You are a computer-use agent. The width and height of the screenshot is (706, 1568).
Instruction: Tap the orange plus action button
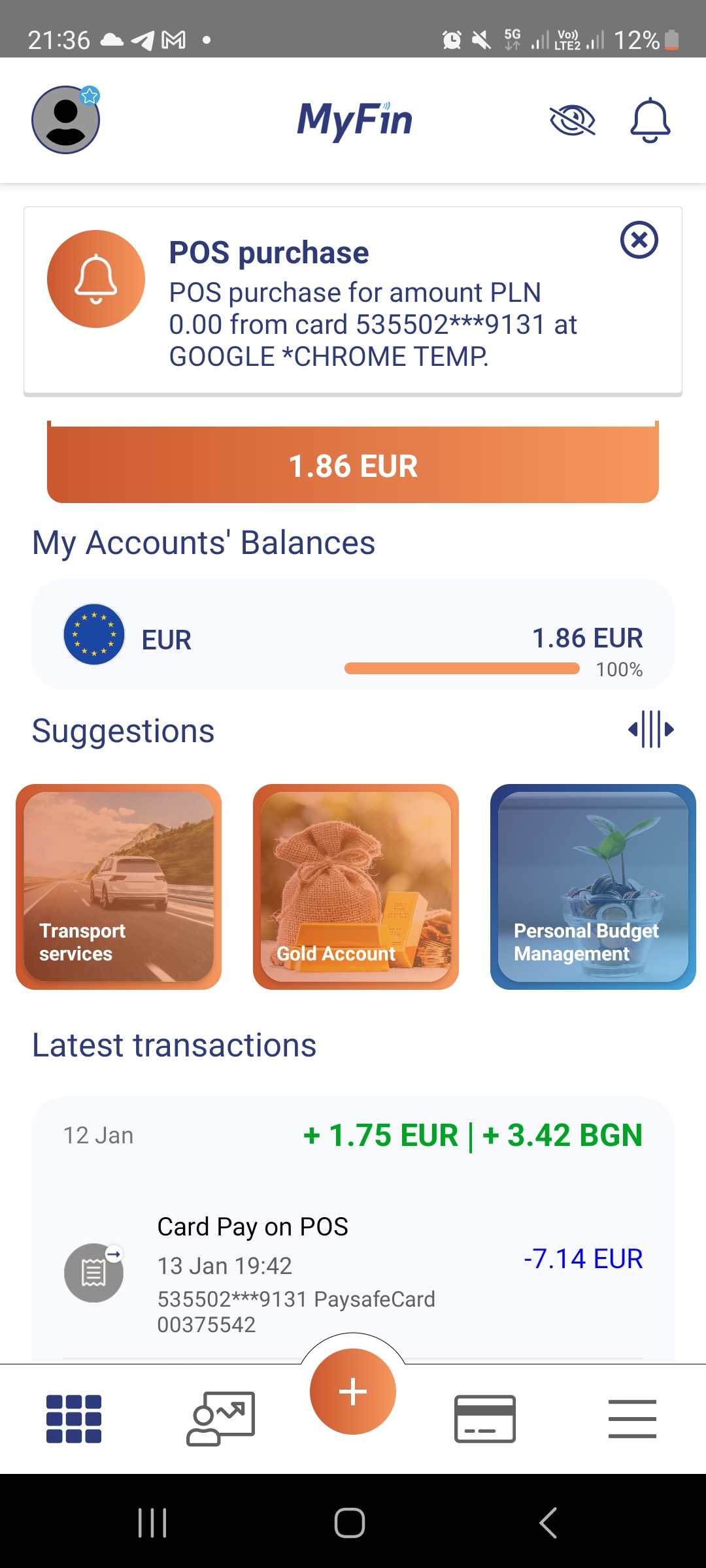click(353, 1392)
